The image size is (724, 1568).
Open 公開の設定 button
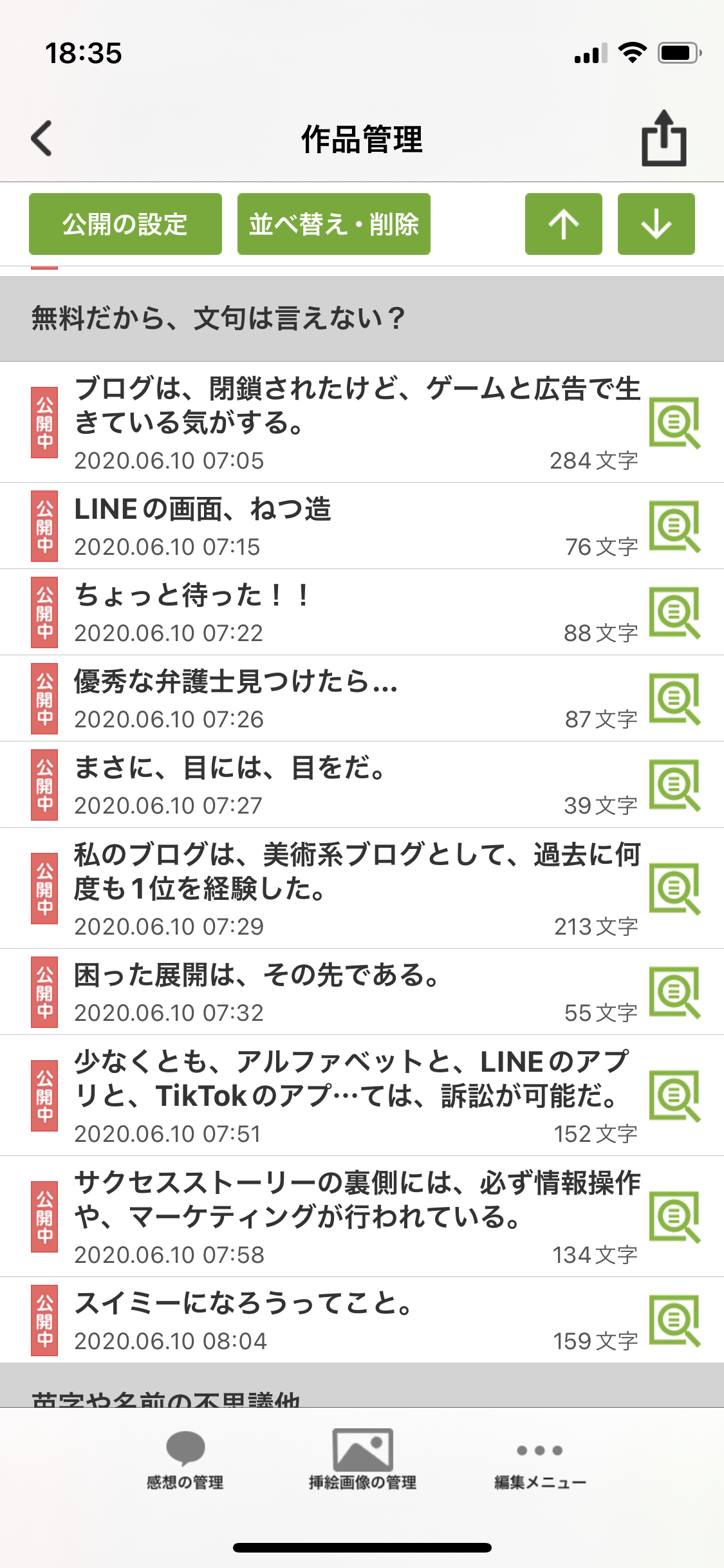coord(125,224)
